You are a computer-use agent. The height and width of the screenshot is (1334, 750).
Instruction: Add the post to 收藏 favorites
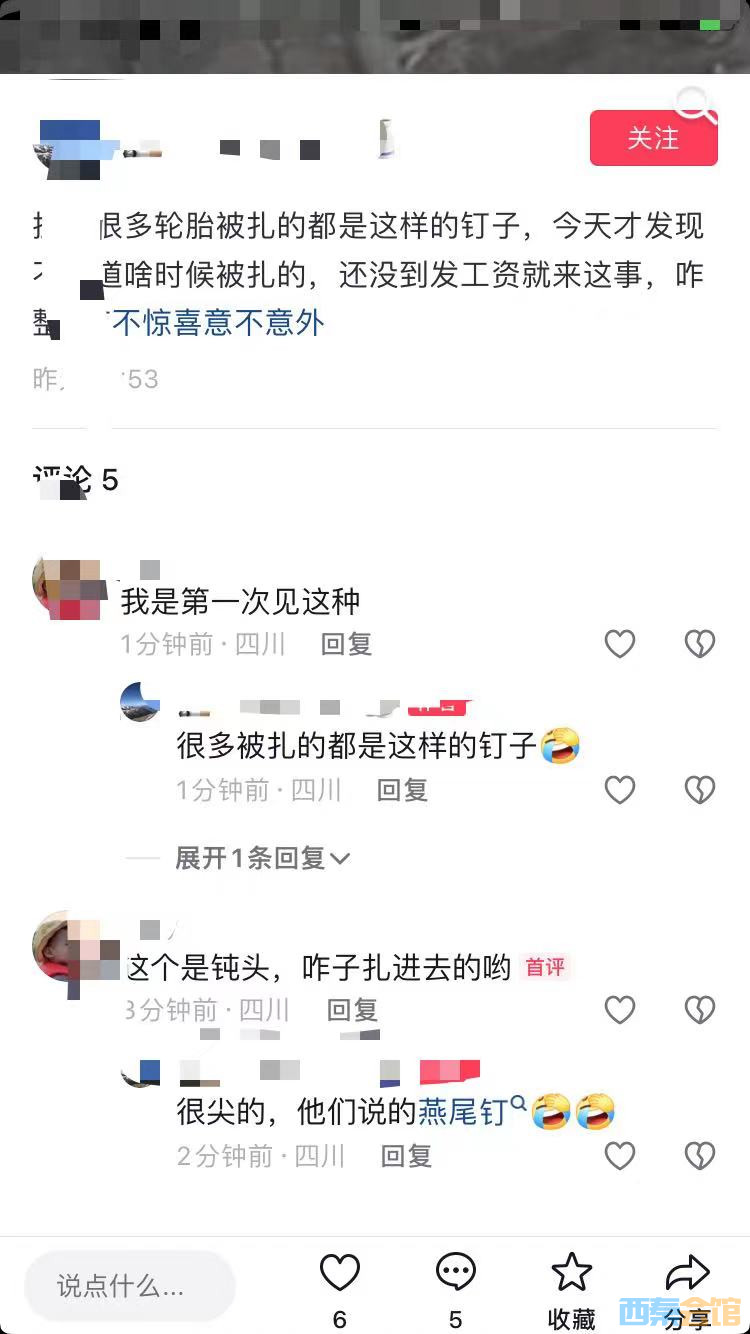pyautogui.click(x=572, y=1274)
